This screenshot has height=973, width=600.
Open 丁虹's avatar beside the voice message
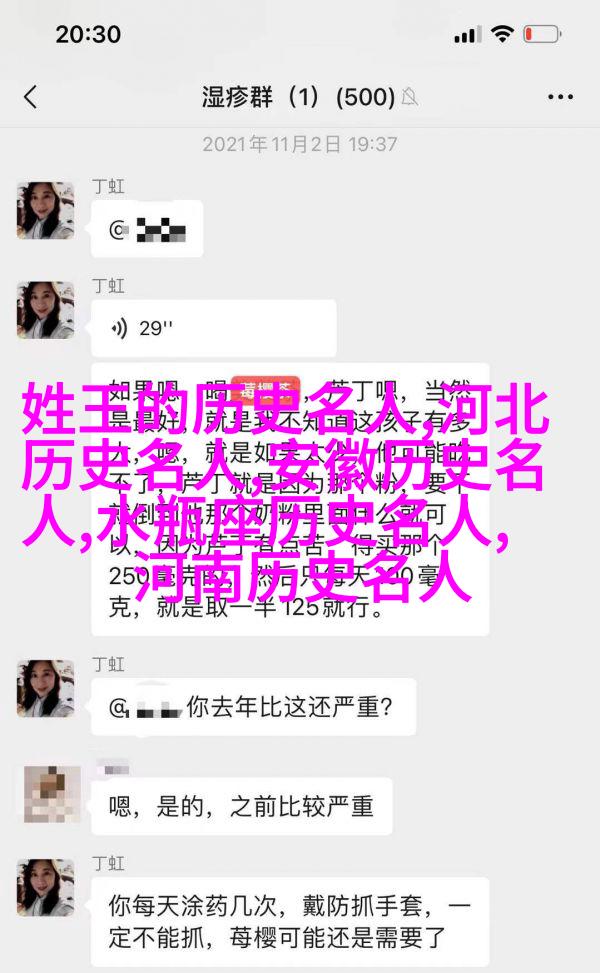(45, 310)
